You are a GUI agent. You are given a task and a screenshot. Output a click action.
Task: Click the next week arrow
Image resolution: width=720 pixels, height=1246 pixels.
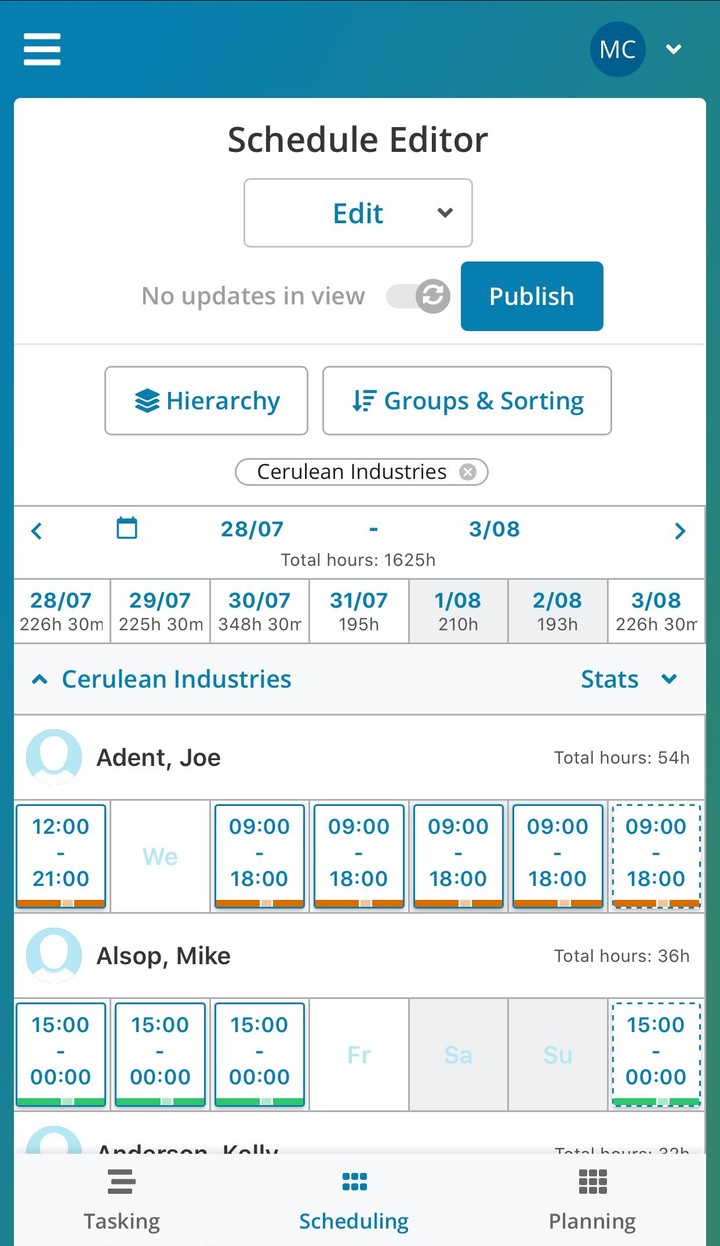tap(681, 530)
